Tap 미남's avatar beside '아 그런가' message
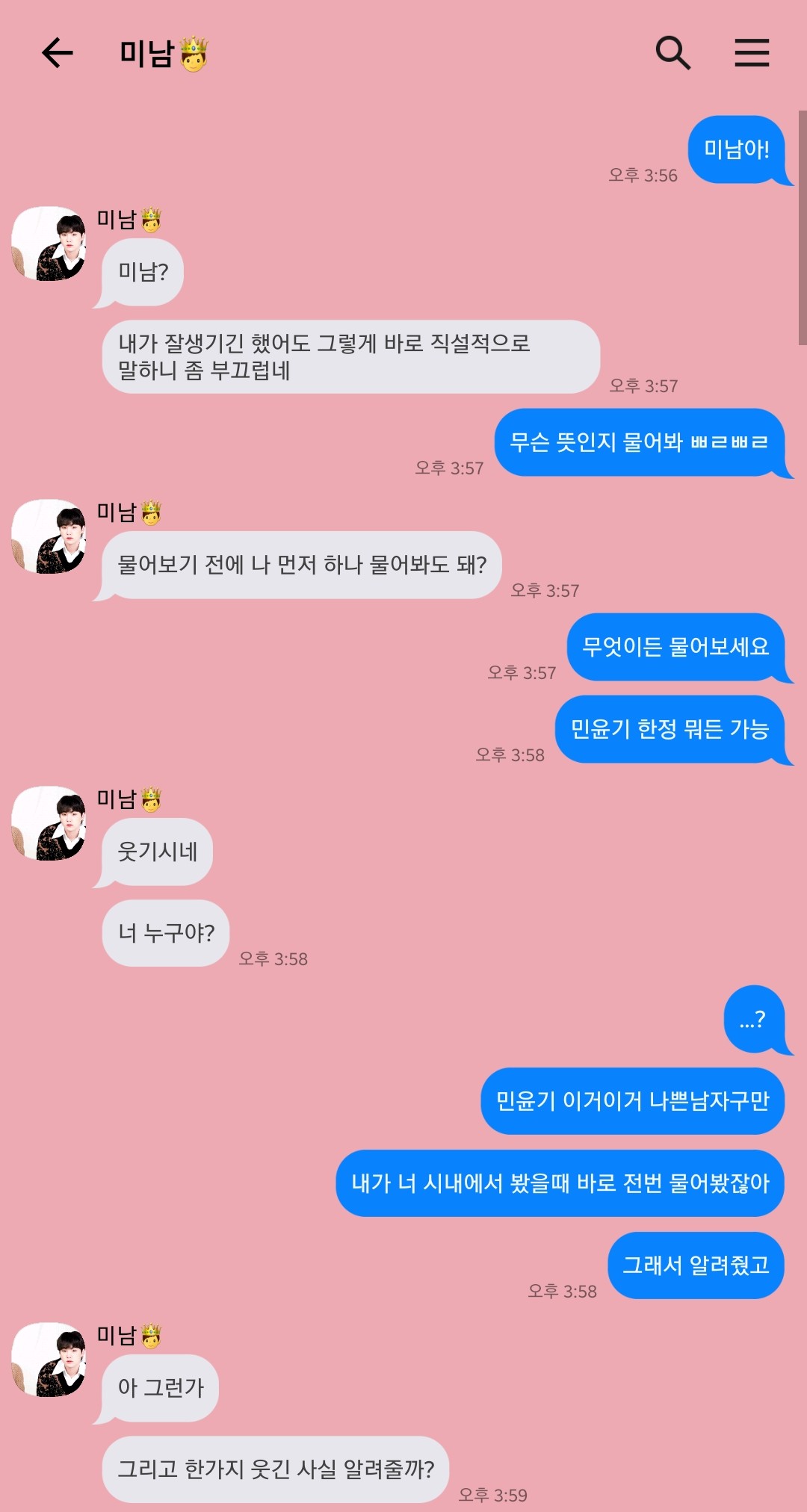Viewport: 807px width, 1512px height. pos(49,1360)
